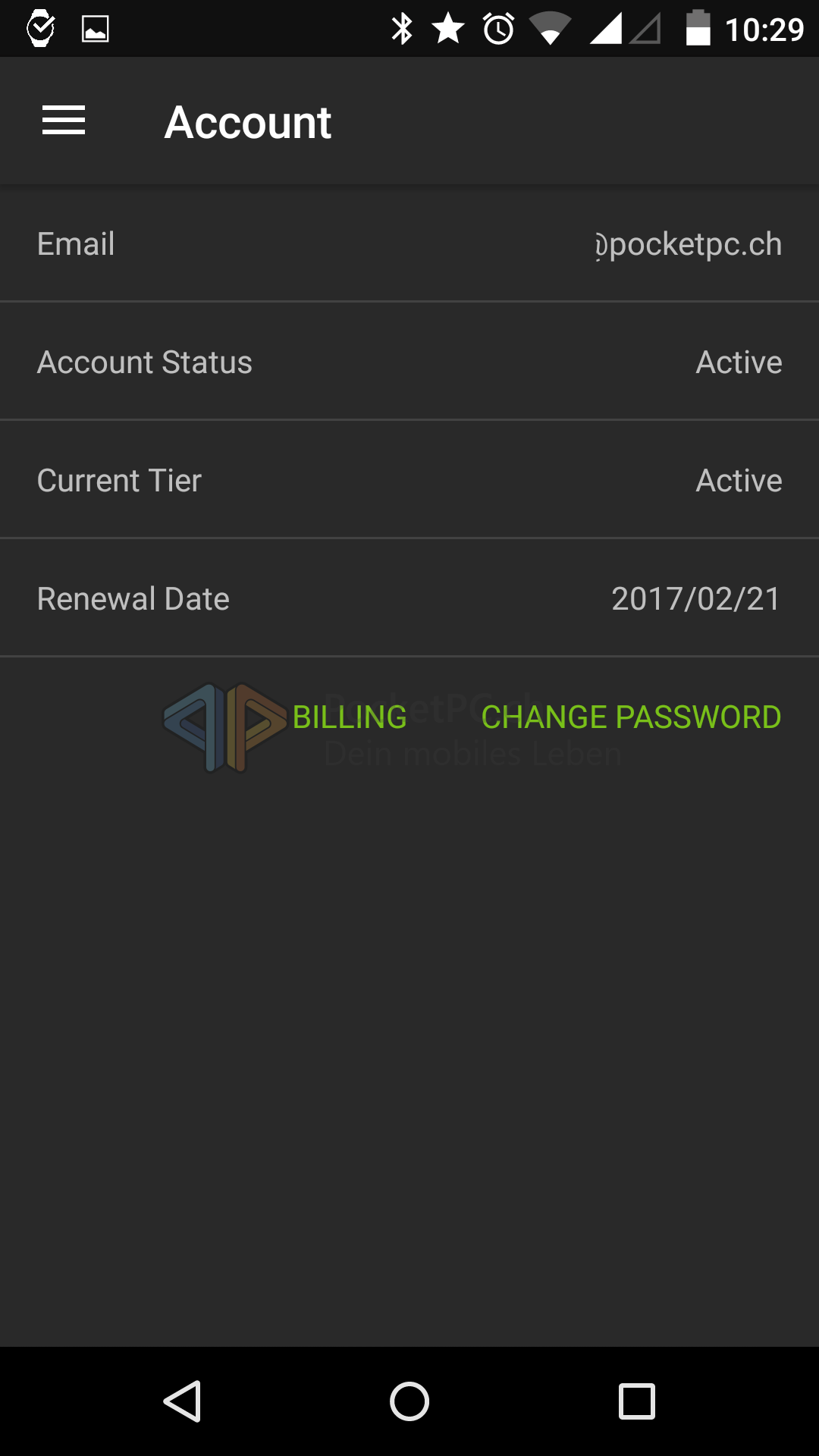Tap the BILLING button
The width and height of the screenshot is (819, 1456).
coord(350,717)
